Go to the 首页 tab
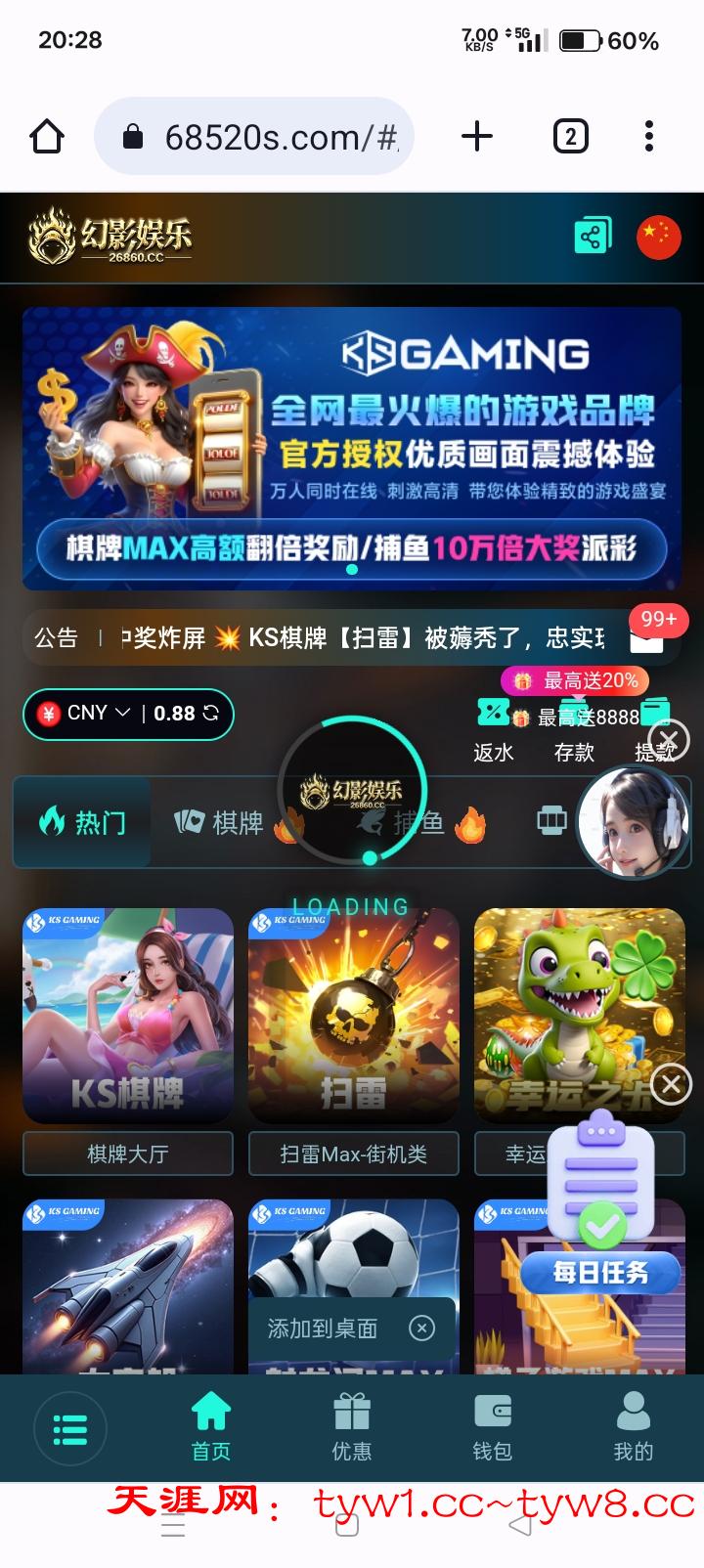The width and height of the screenshot is (704, 1568). (x=211, y=1428)
